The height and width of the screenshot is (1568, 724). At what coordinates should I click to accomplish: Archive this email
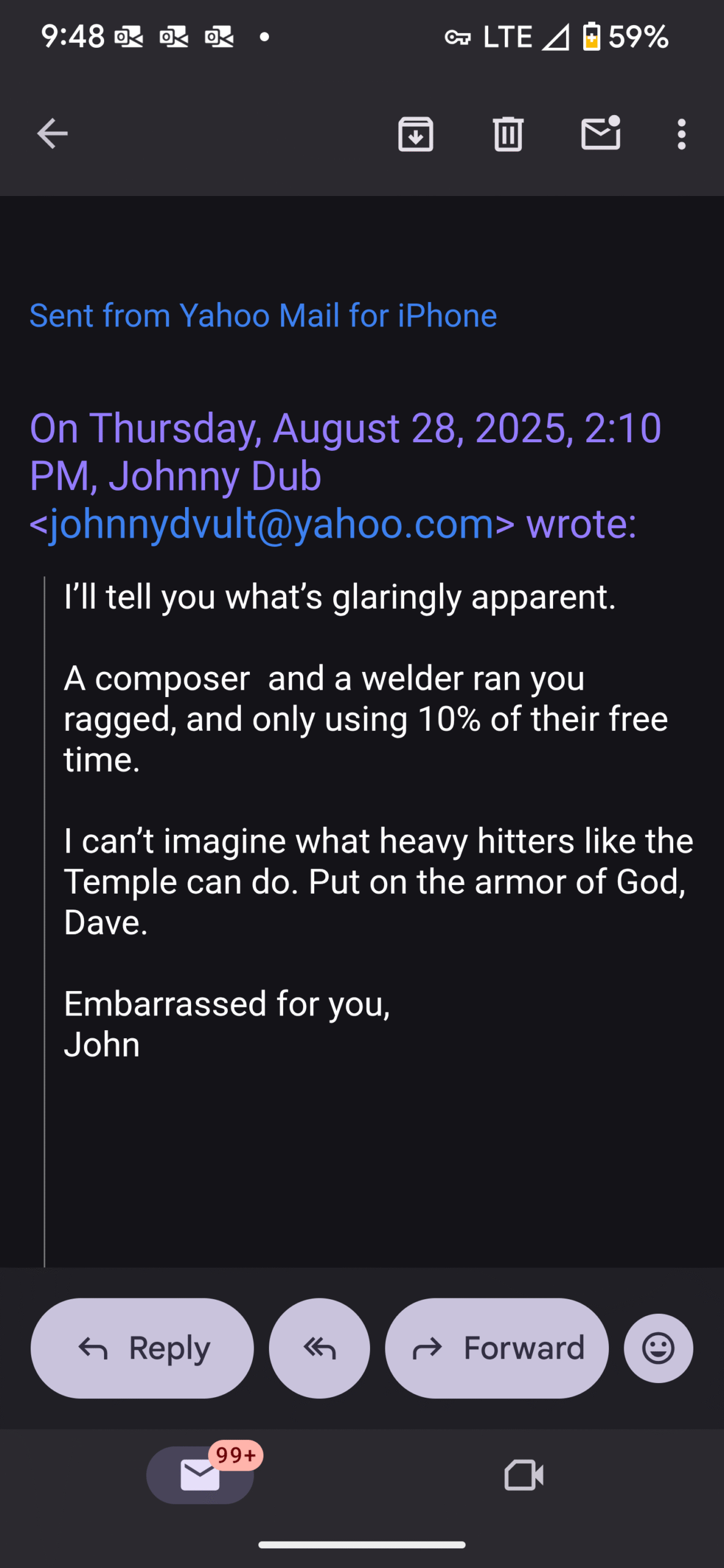click(x=416, y=134)
